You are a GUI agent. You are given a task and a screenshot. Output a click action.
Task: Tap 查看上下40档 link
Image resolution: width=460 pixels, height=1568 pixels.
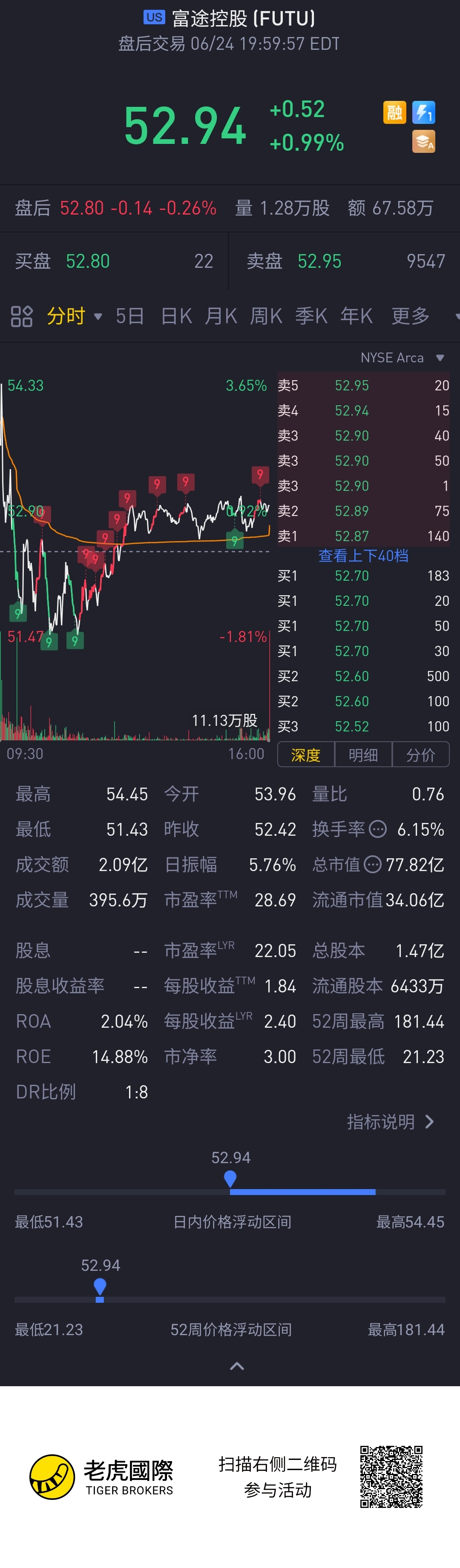(363, 556)
